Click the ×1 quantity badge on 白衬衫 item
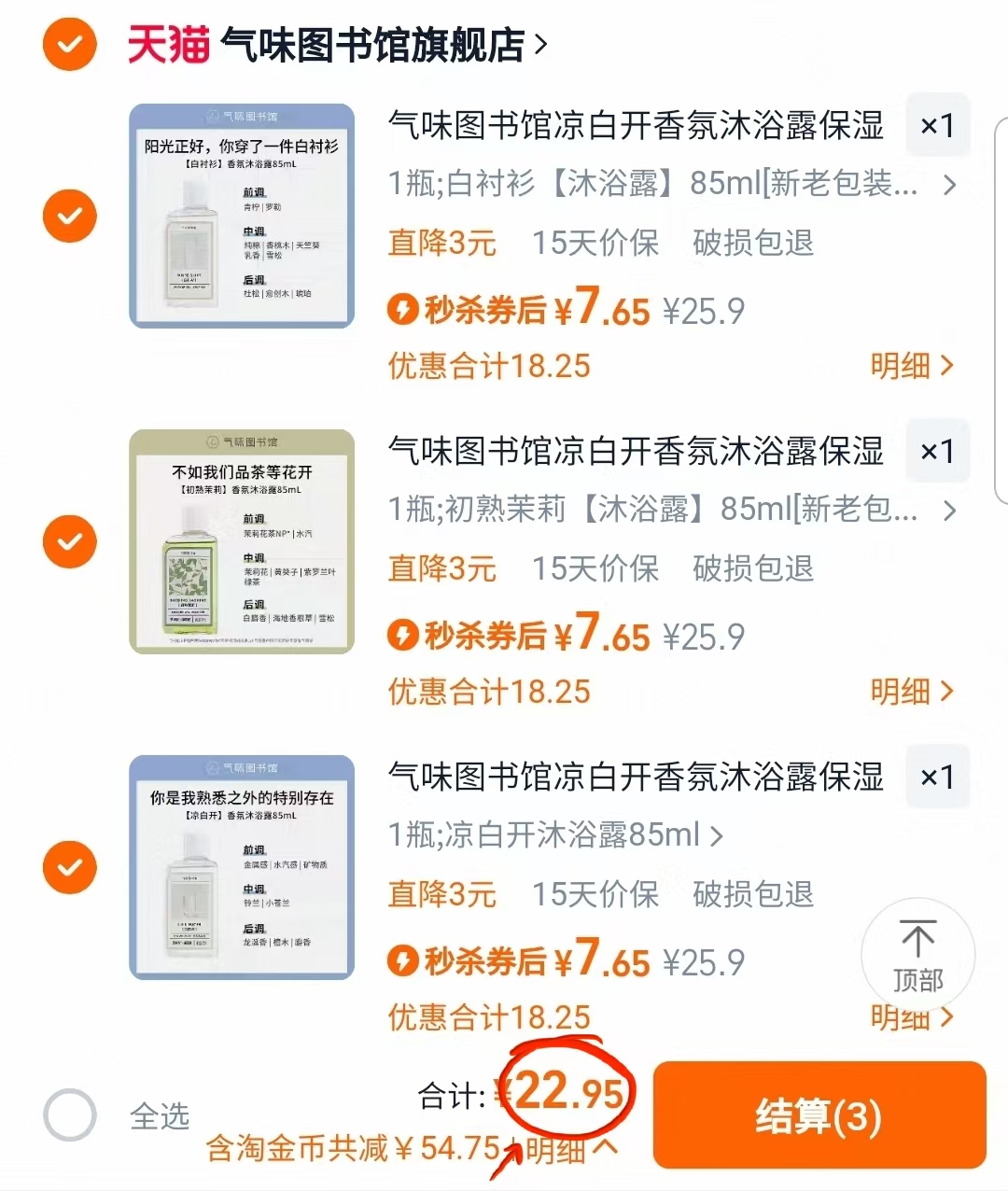 [x=938, y=124]
